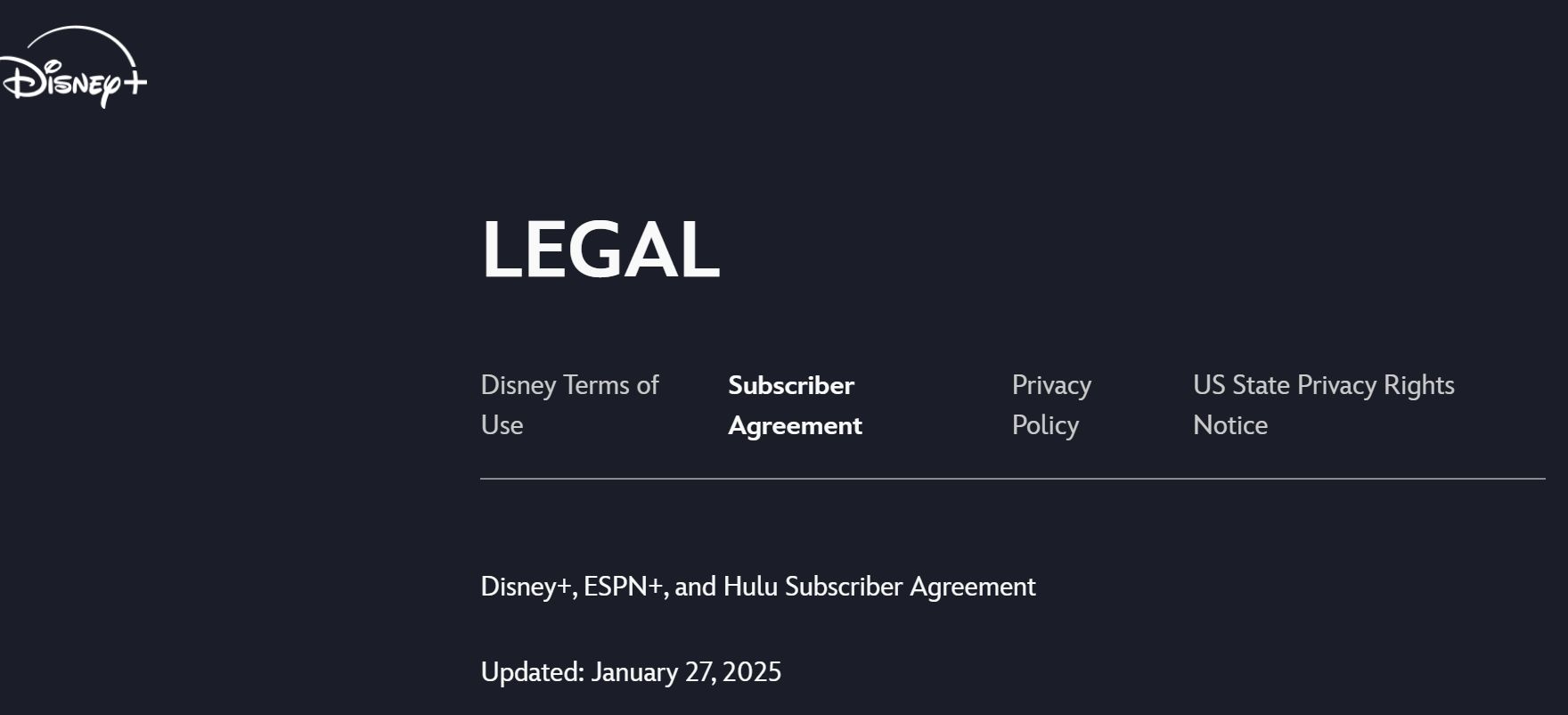This screenshot has width=1568, height=715.
Task: Open US State Privacy Rights Notice
Action: point(1322,405)
